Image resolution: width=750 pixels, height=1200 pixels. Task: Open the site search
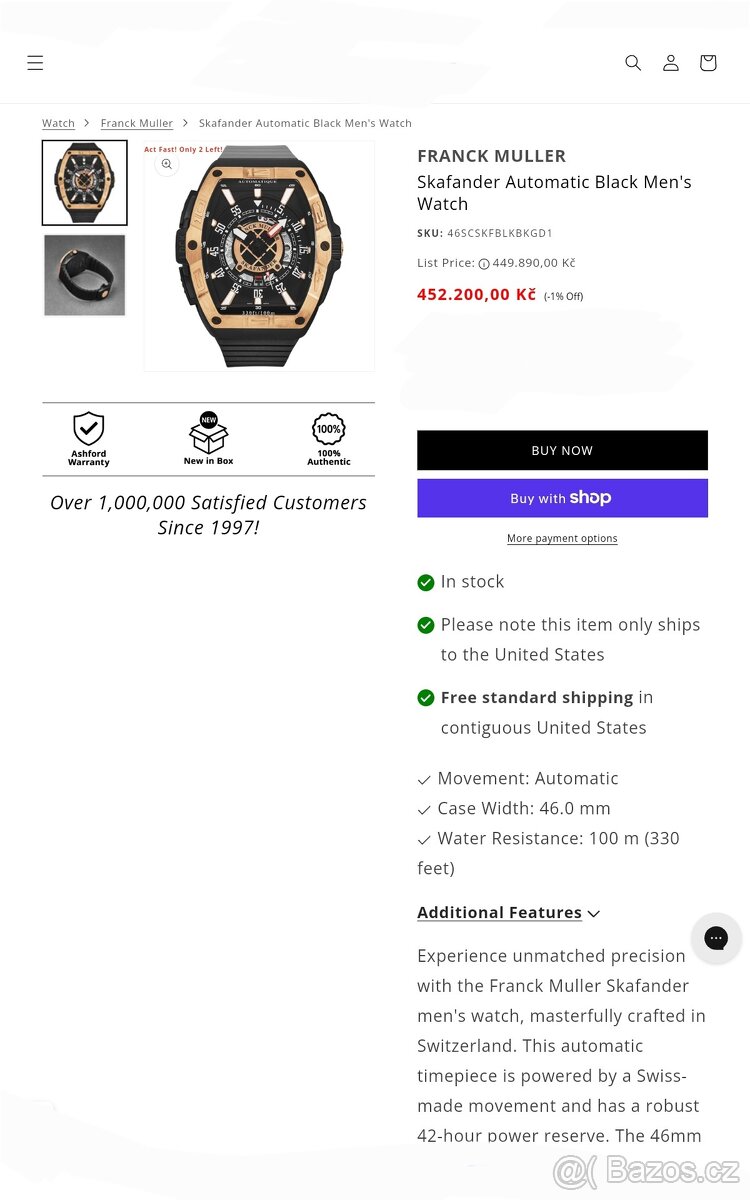pyautogui.click(x=633, y=62)
